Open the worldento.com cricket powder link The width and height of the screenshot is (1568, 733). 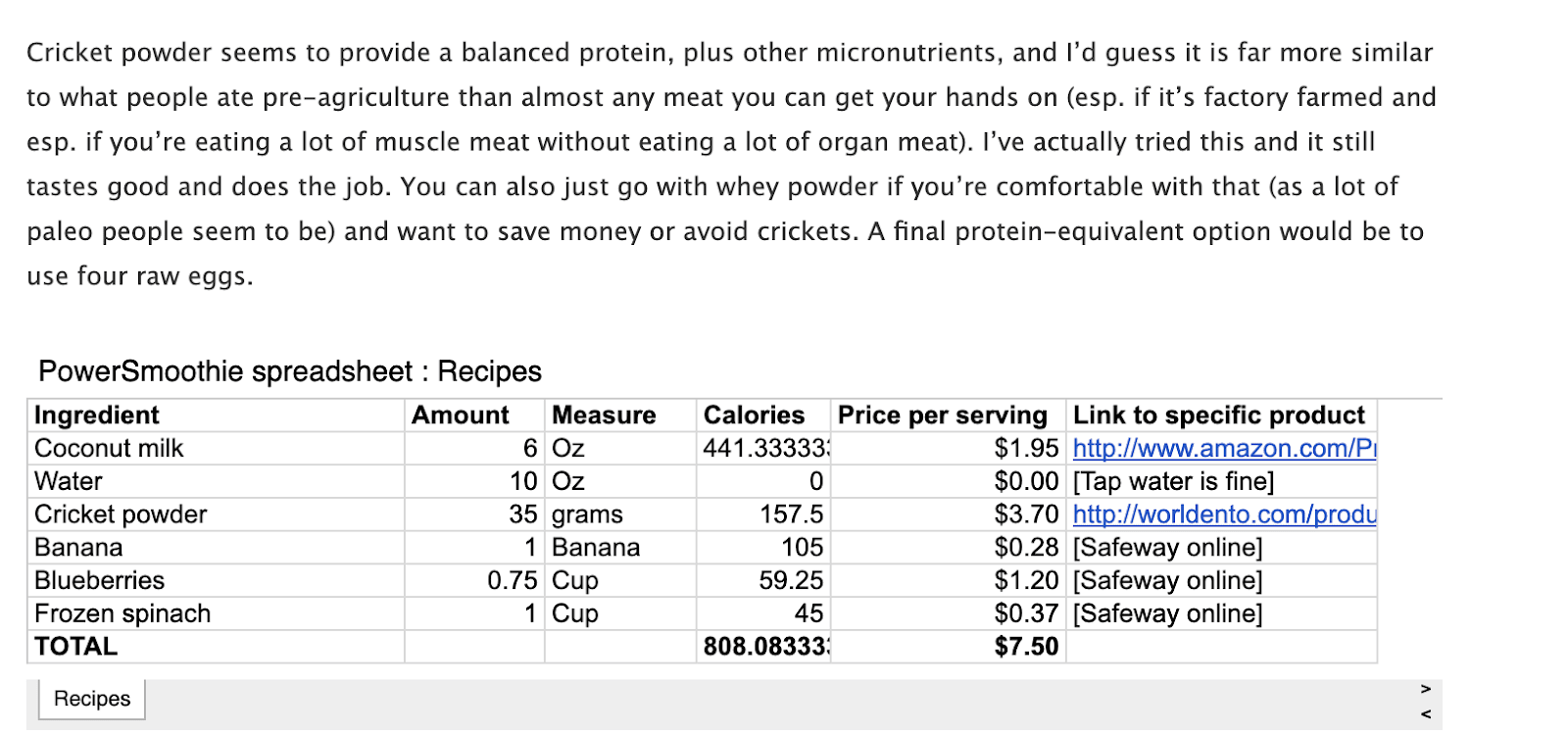[x=1223, y=515]
